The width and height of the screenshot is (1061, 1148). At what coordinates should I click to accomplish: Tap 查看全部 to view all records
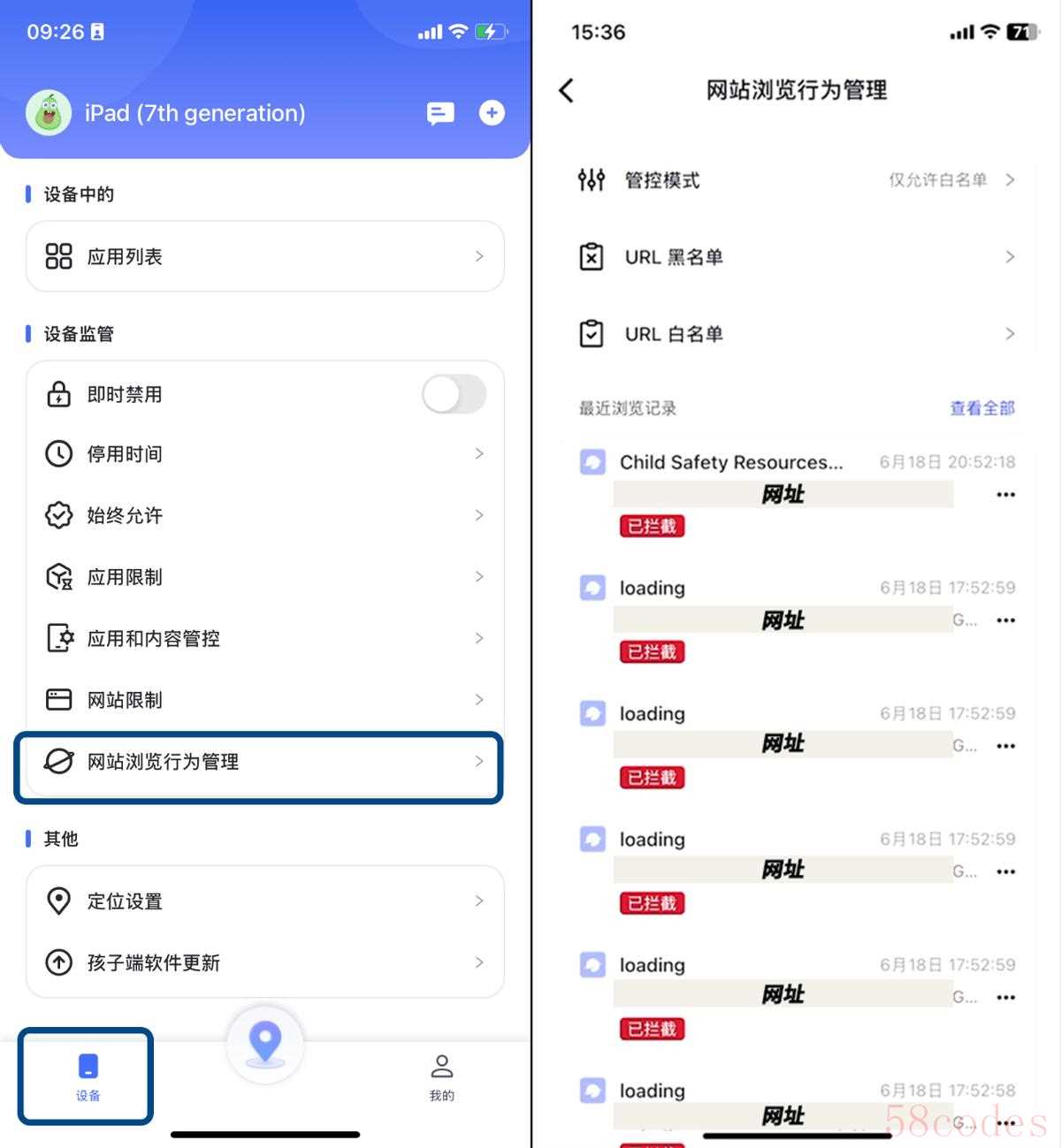[981, 408]
